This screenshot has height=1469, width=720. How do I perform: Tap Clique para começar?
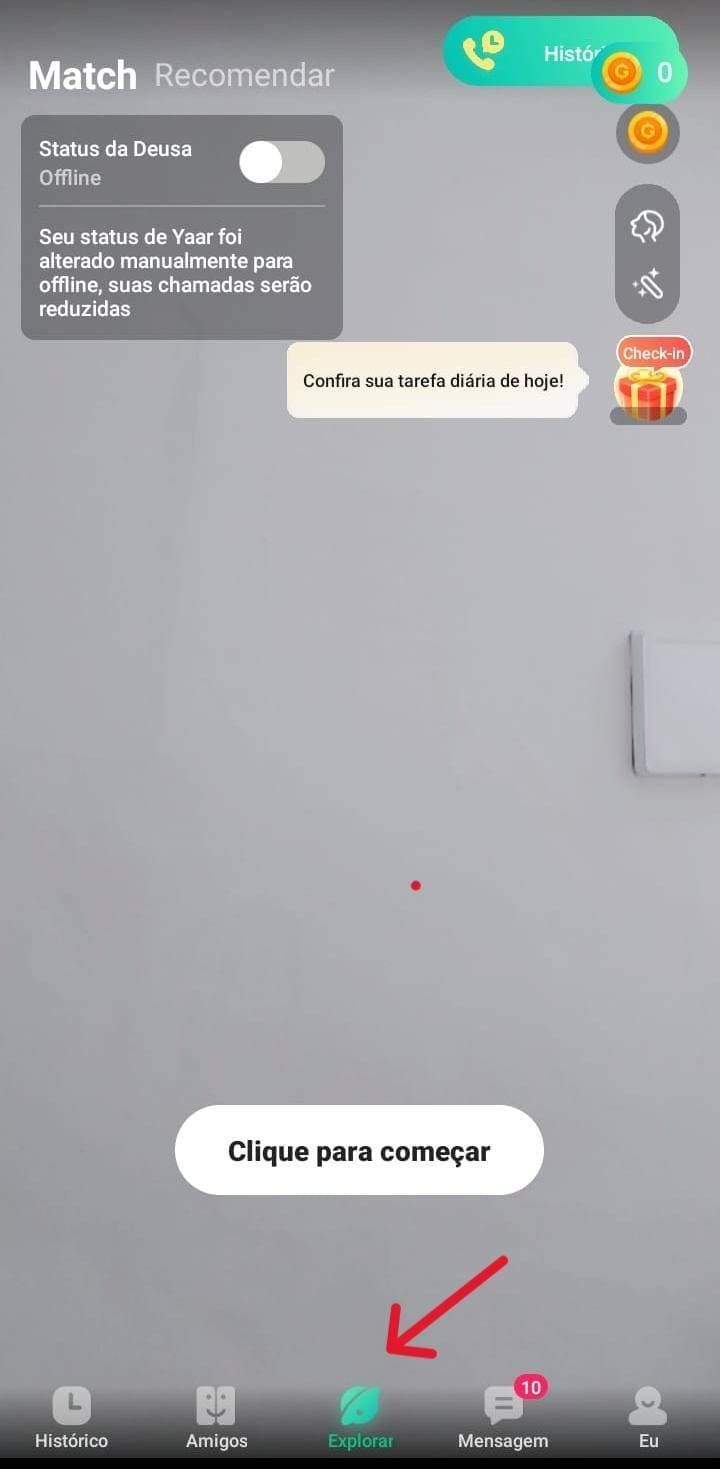[x=359, y=1150]
